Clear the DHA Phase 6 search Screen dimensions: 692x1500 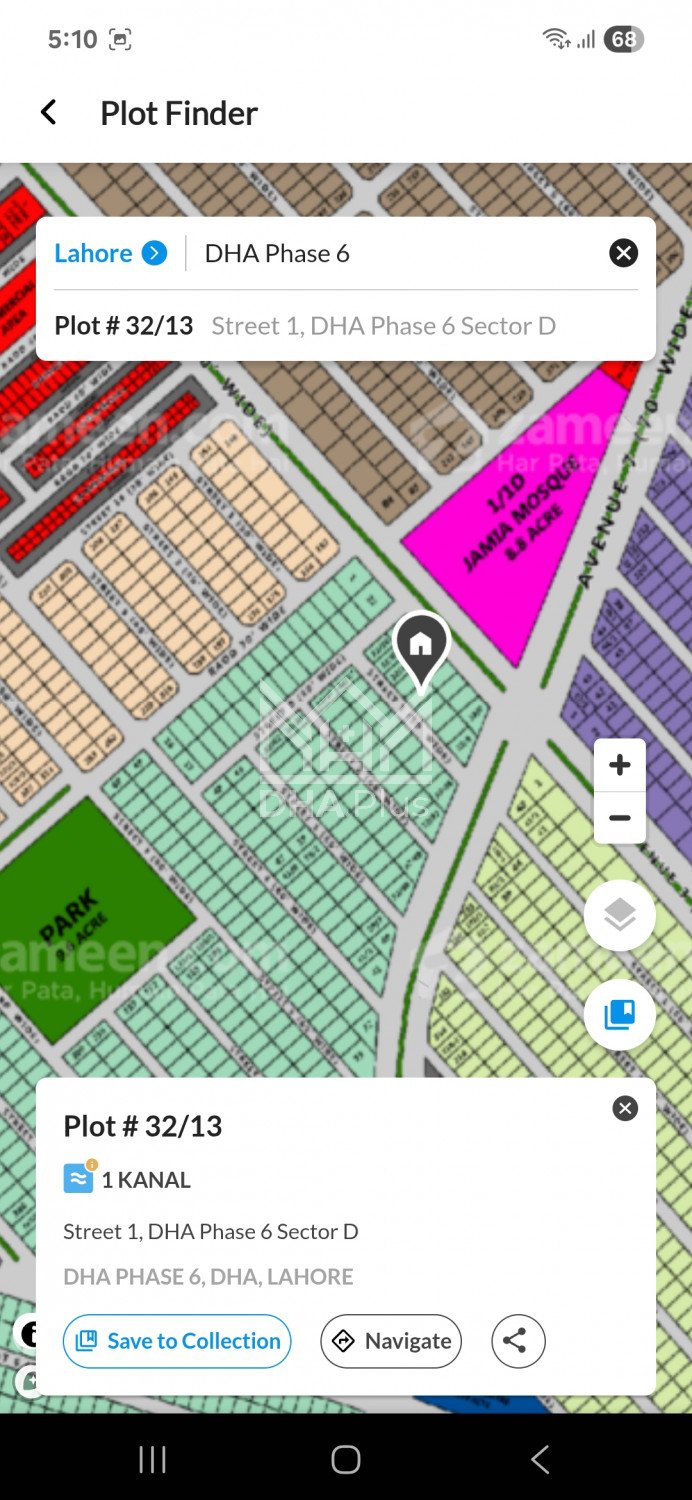(623, 253)
